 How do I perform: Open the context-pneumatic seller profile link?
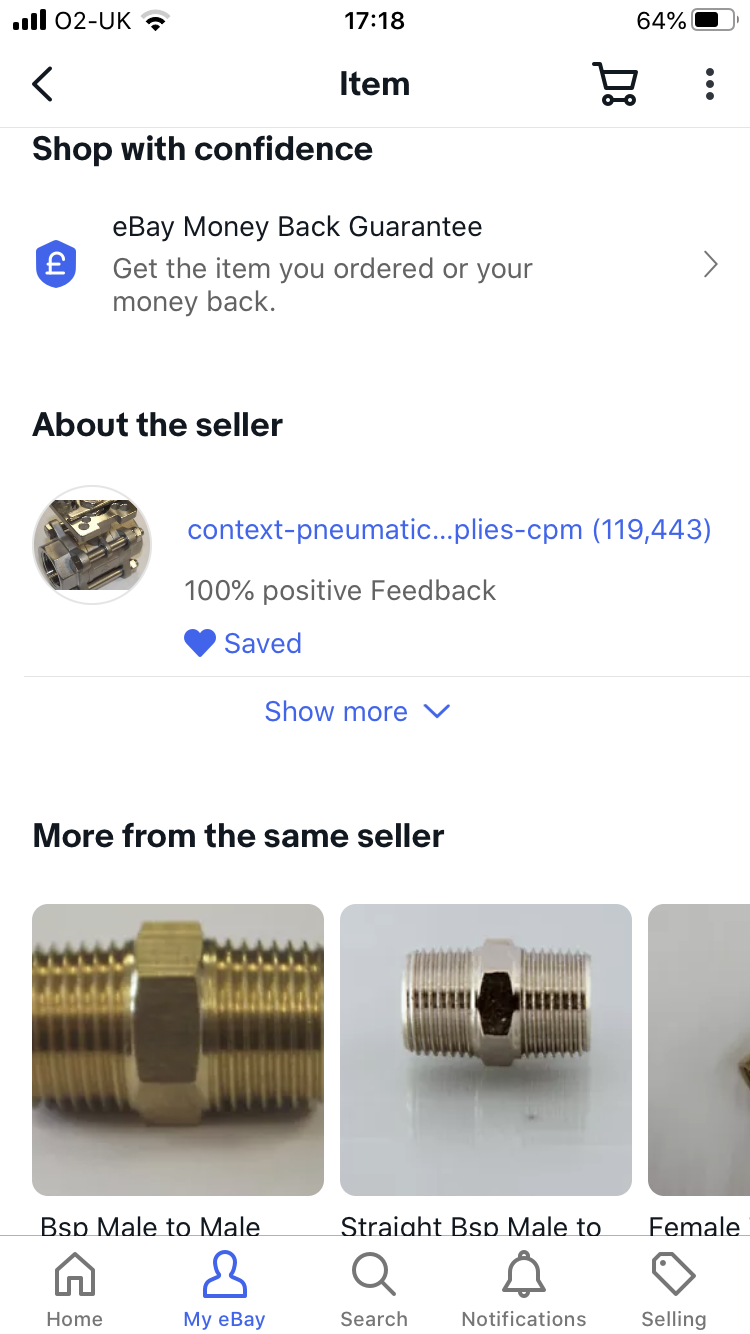point(449,529)
